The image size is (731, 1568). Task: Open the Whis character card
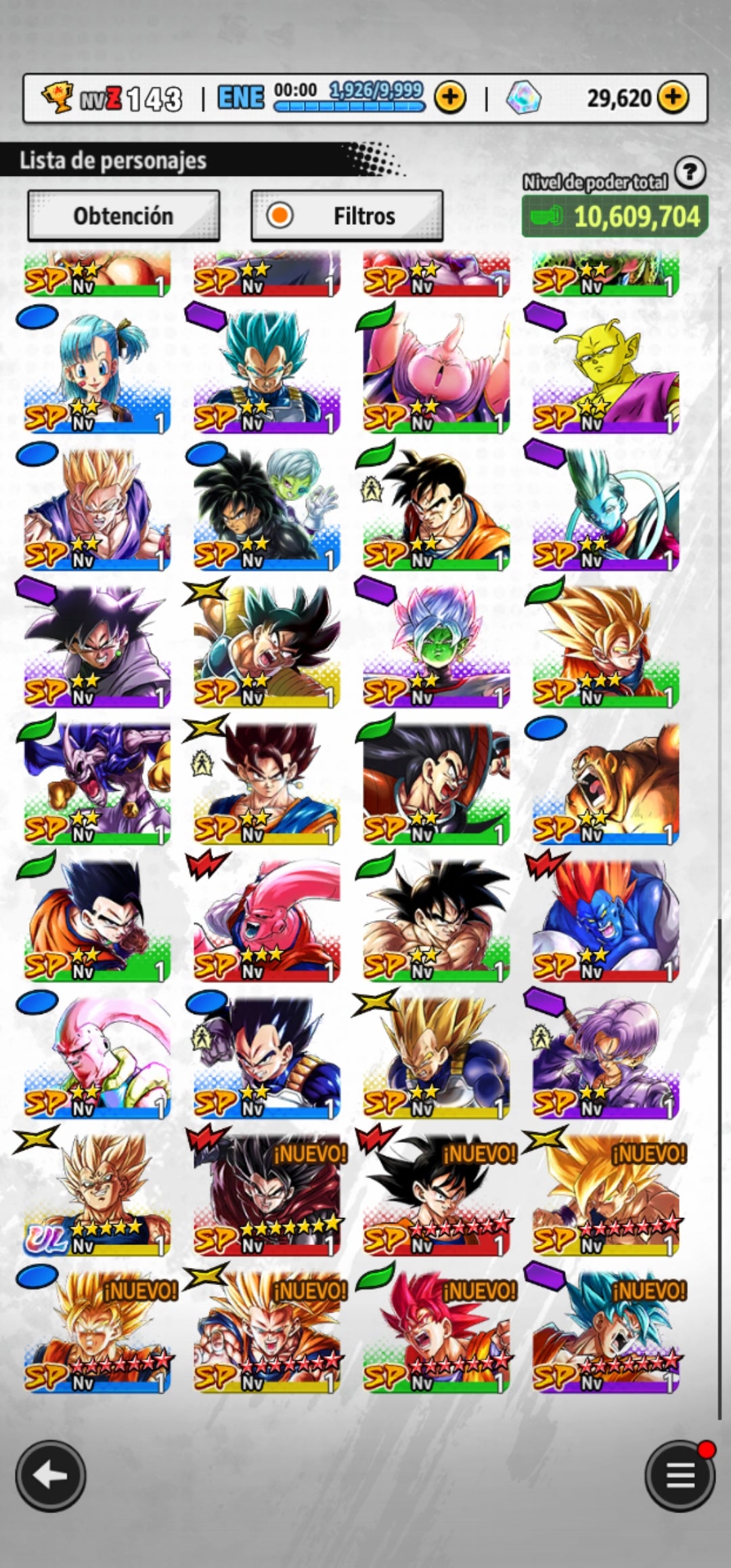click(605, 508)
